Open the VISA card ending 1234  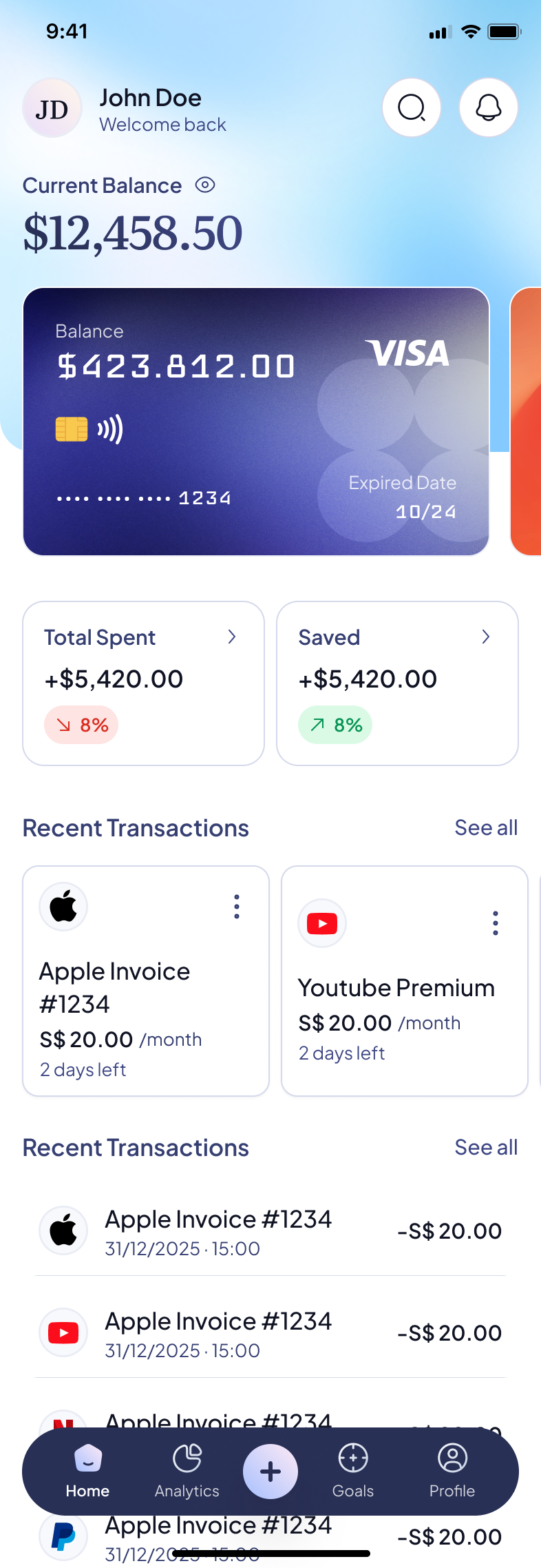coord(256,421)
